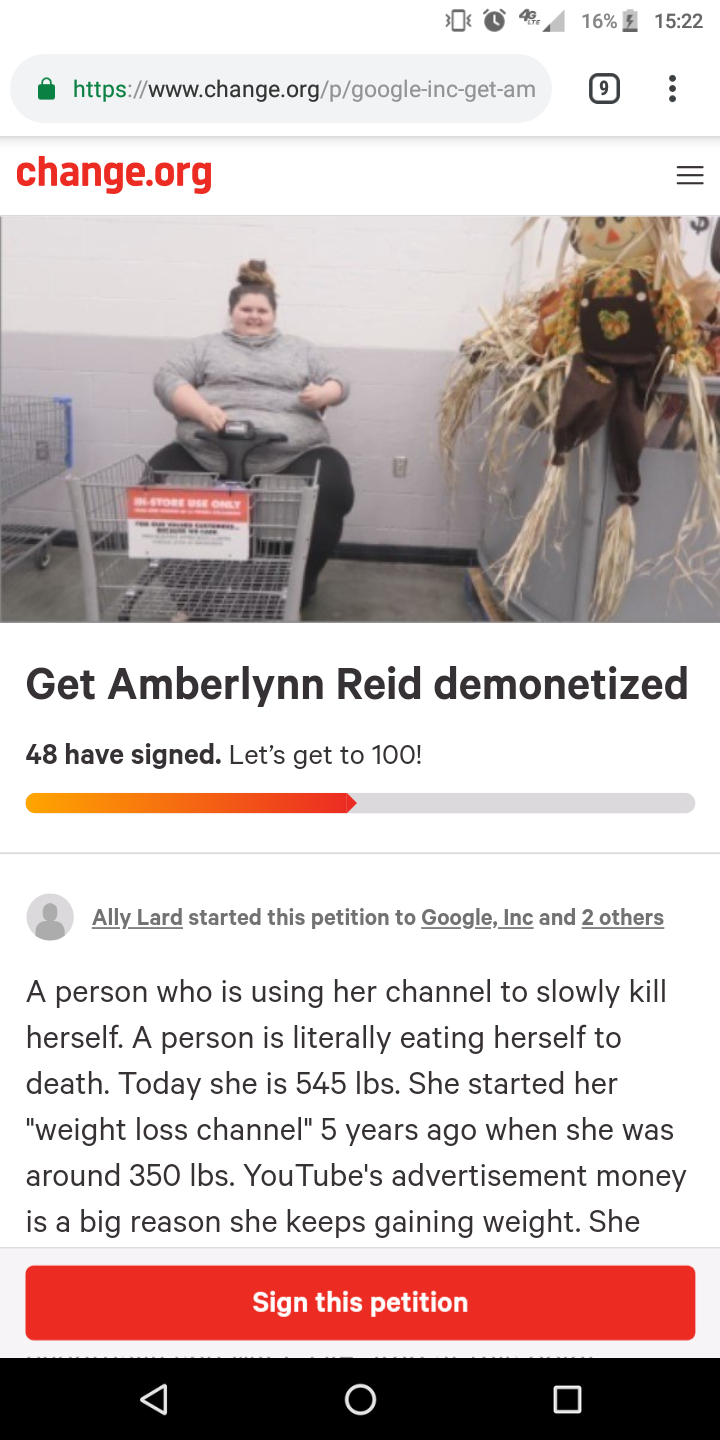
Task: Go to the change.org homepage logo
Action: 114,173
